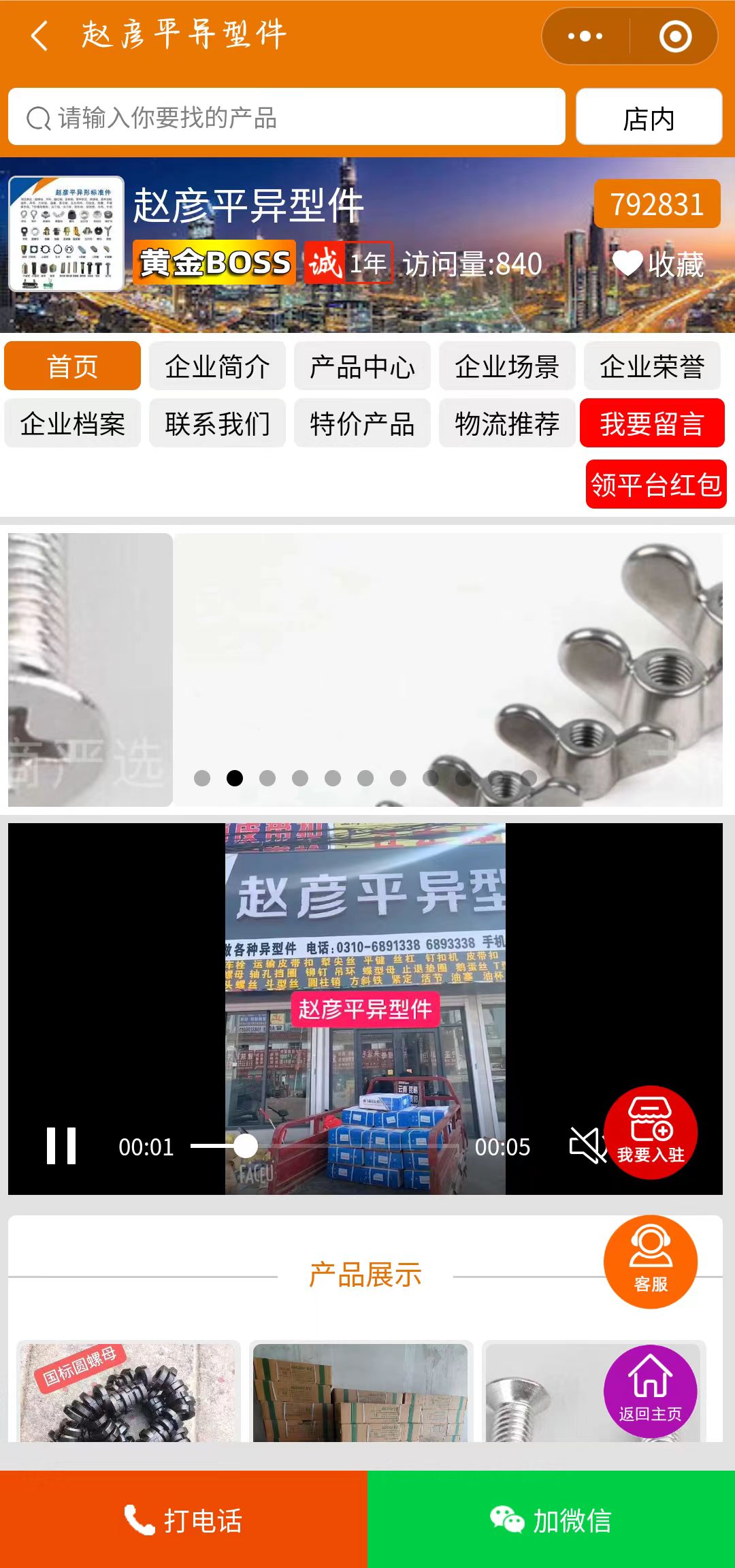735x1568 pixels.
Task: Open 我要入驻 floating button
Action: point(651,1132)
